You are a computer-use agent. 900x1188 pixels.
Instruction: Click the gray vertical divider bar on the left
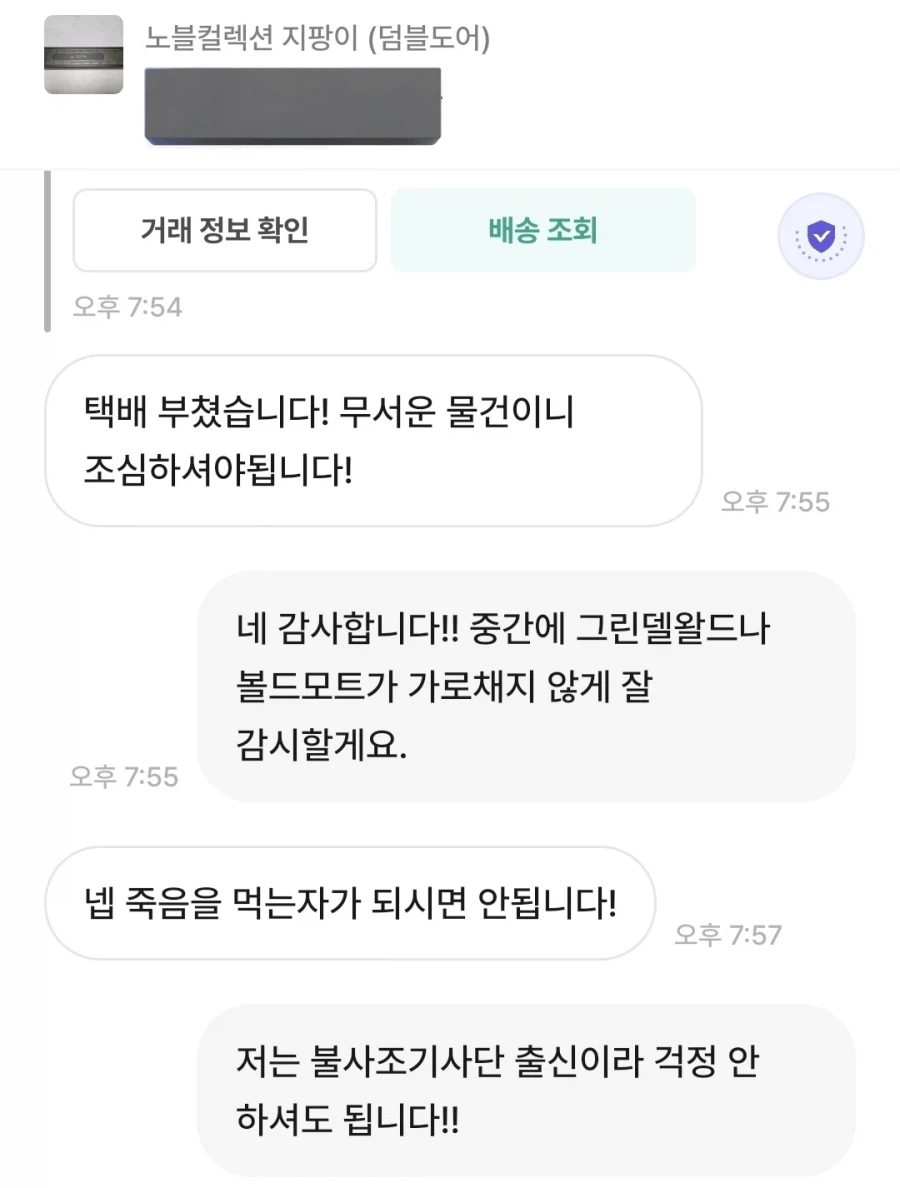(x=46, y=250)
